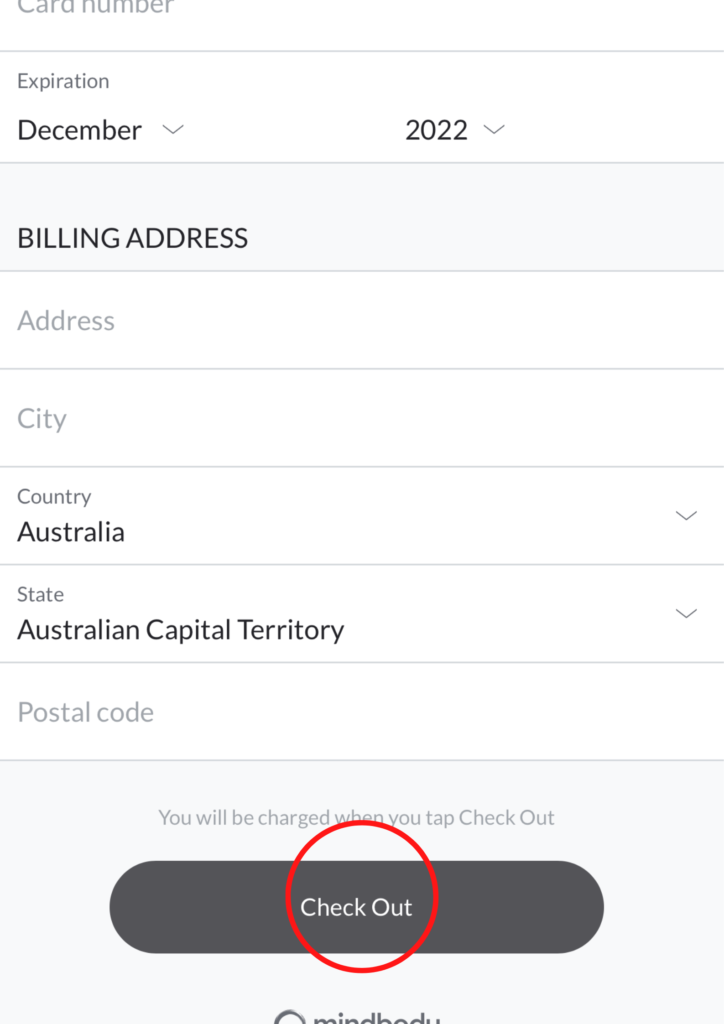Select a different State than Australian Capital Territory
Image resolution: width=724 pixels, height=1024 pixels.
tap(360, 615)
